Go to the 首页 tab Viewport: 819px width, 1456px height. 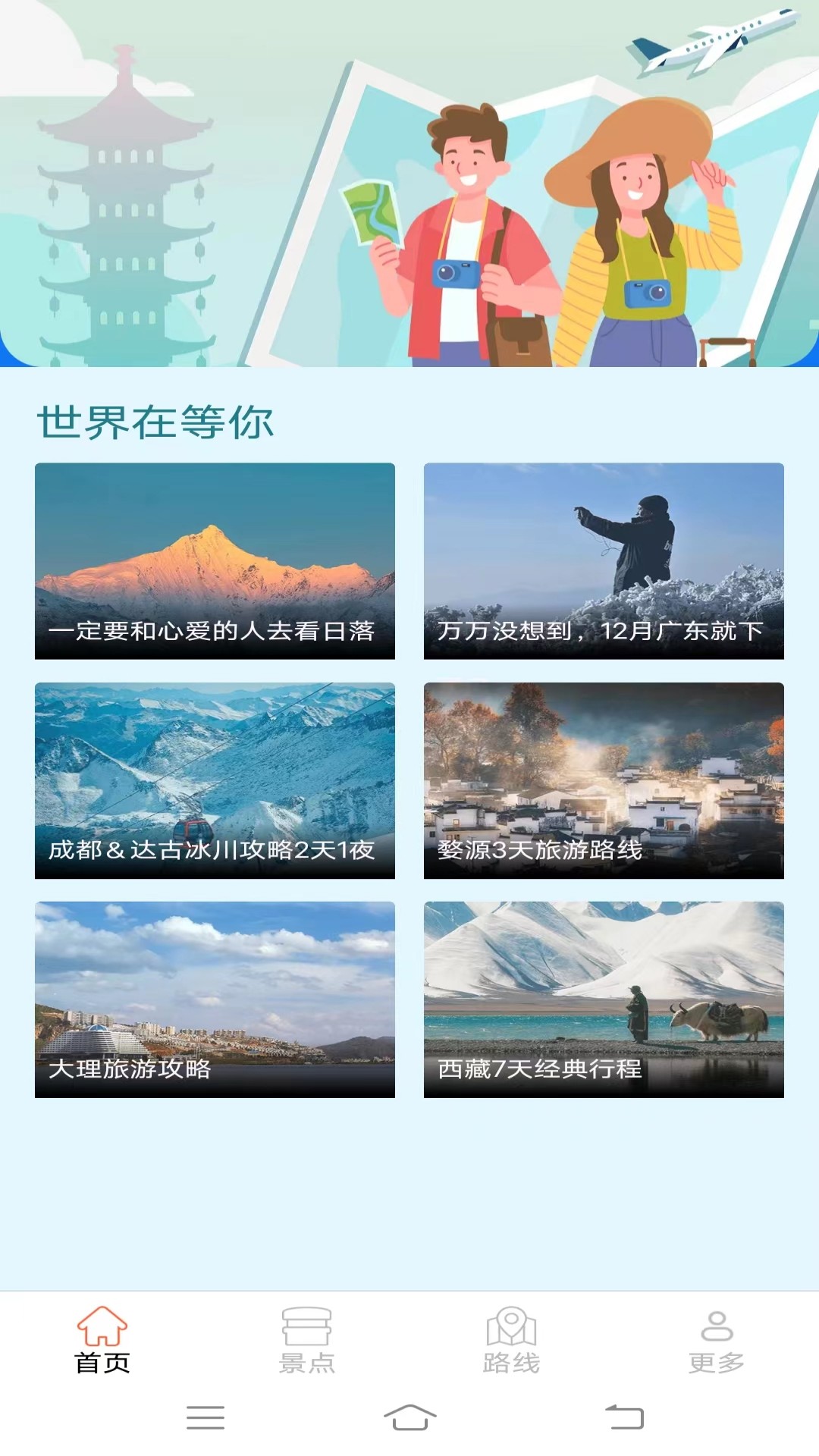102,1340
